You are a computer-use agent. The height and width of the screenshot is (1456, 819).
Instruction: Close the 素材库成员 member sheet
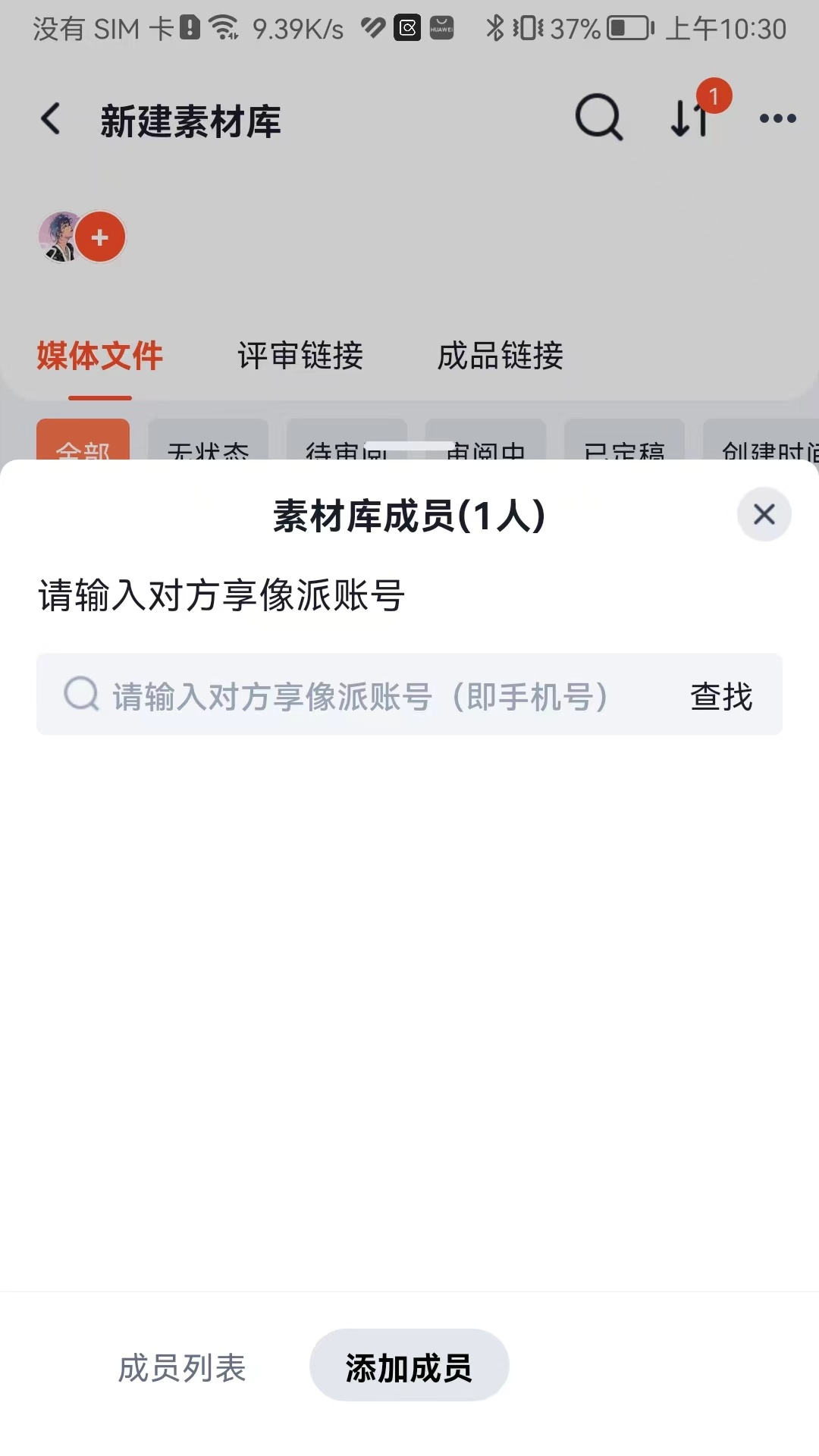click(x=764, y=514)
